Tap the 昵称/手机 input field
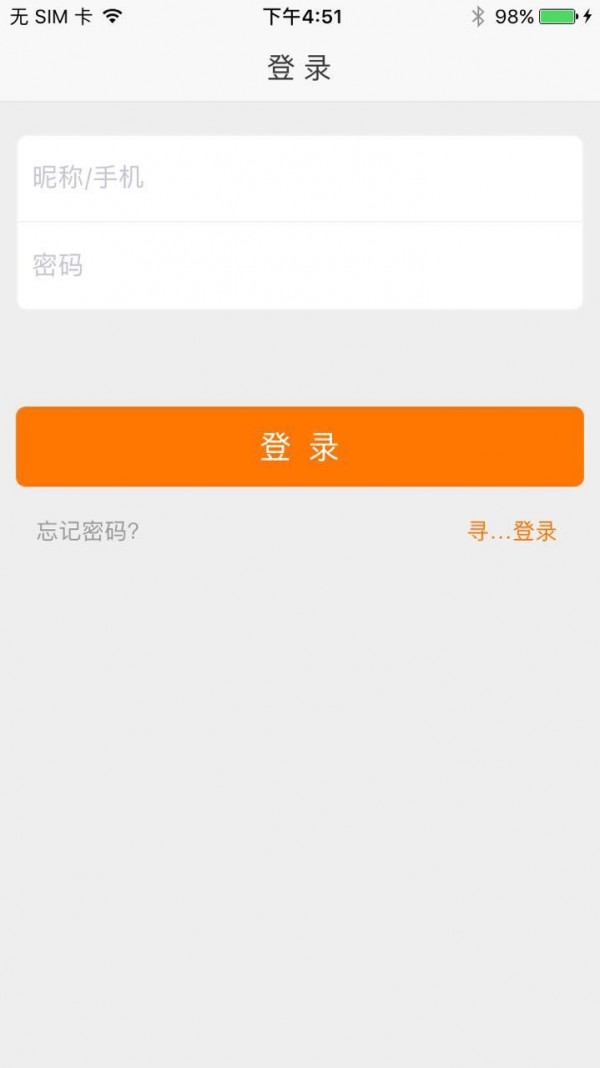This screenshot has width=600, height=1068. point(300,178)
